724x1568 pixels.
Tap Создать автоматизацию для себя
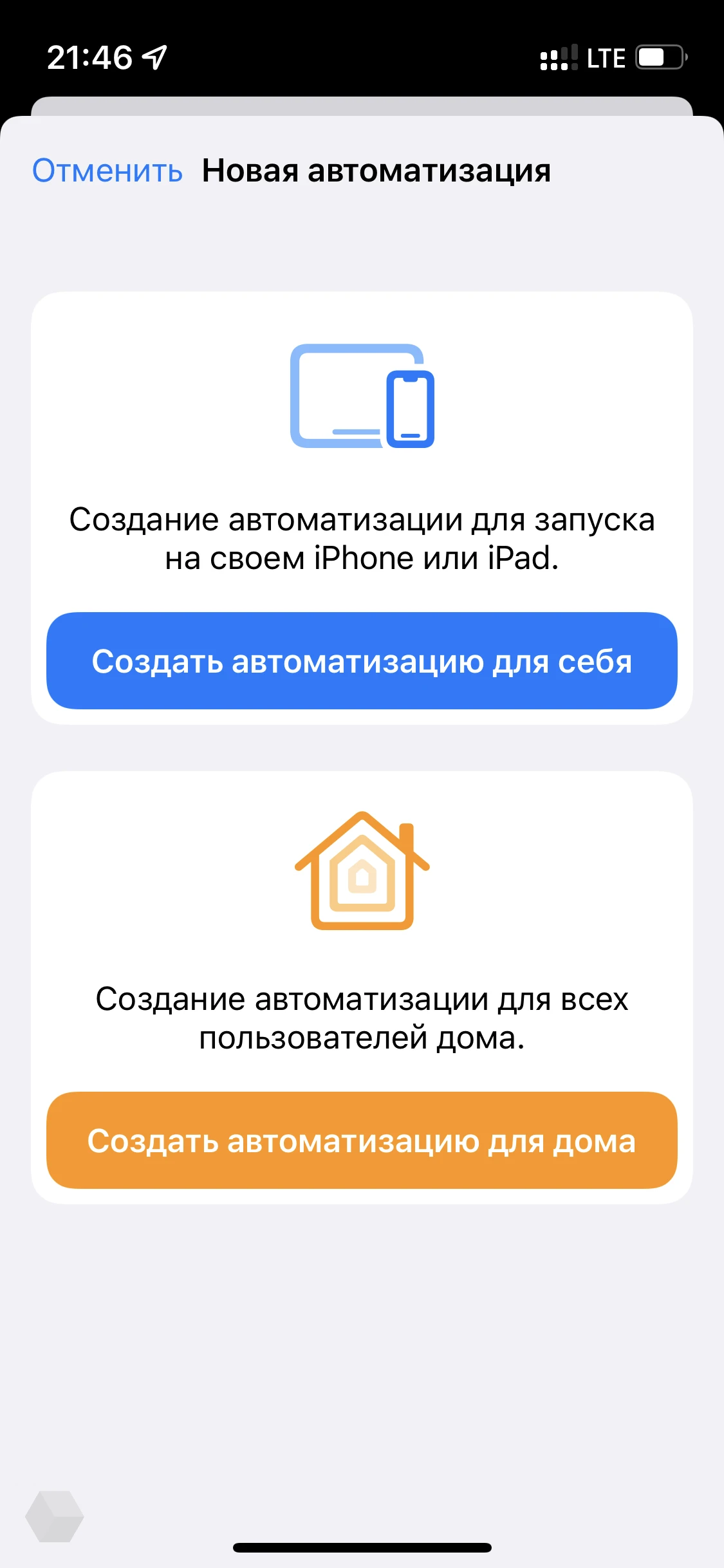point(362,661)
